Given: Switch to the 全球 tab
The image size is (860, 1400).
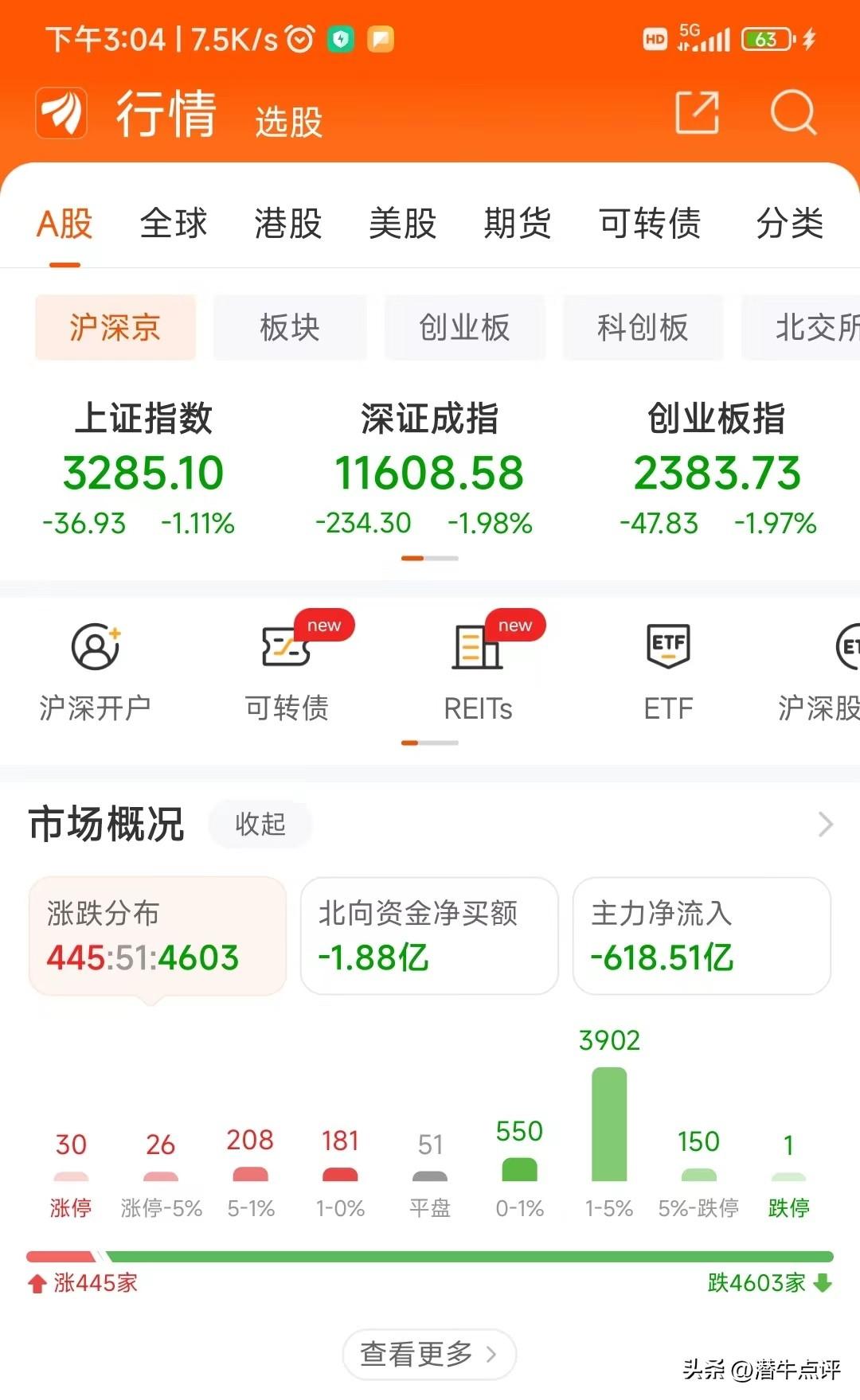Looking at the screenshot, I should pos(174,224).
